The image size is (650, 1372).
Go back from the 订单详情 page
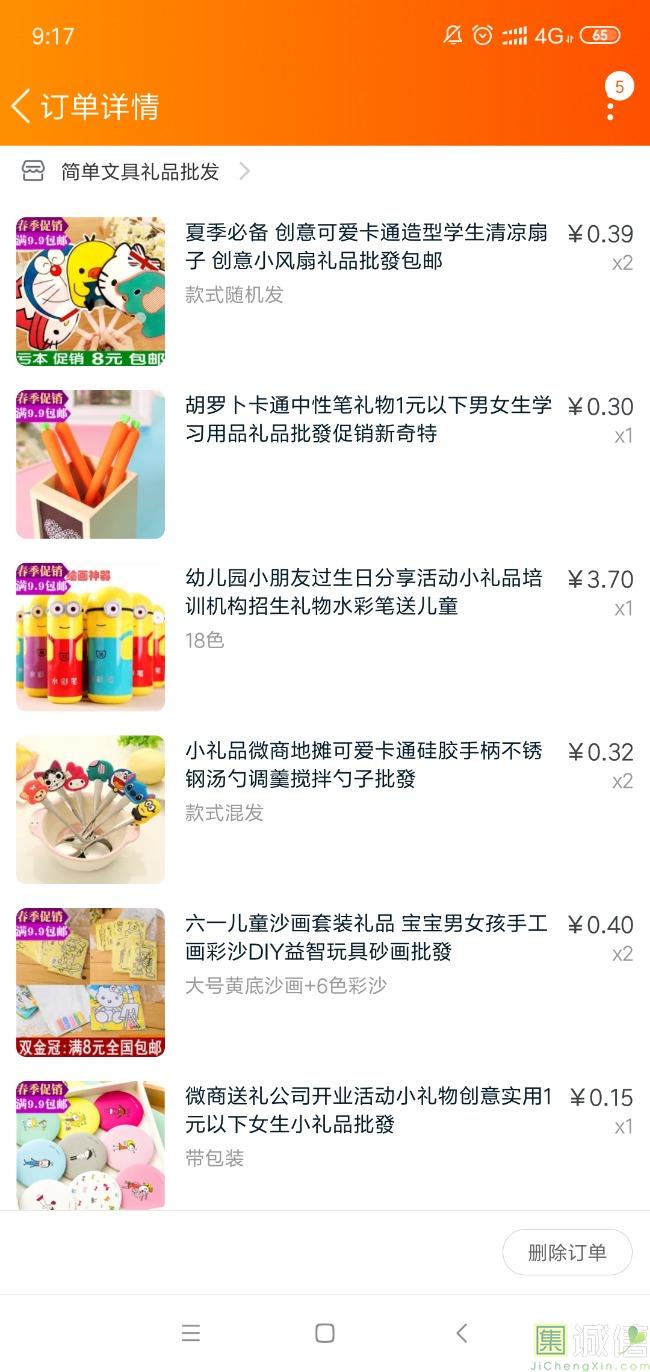22,106
